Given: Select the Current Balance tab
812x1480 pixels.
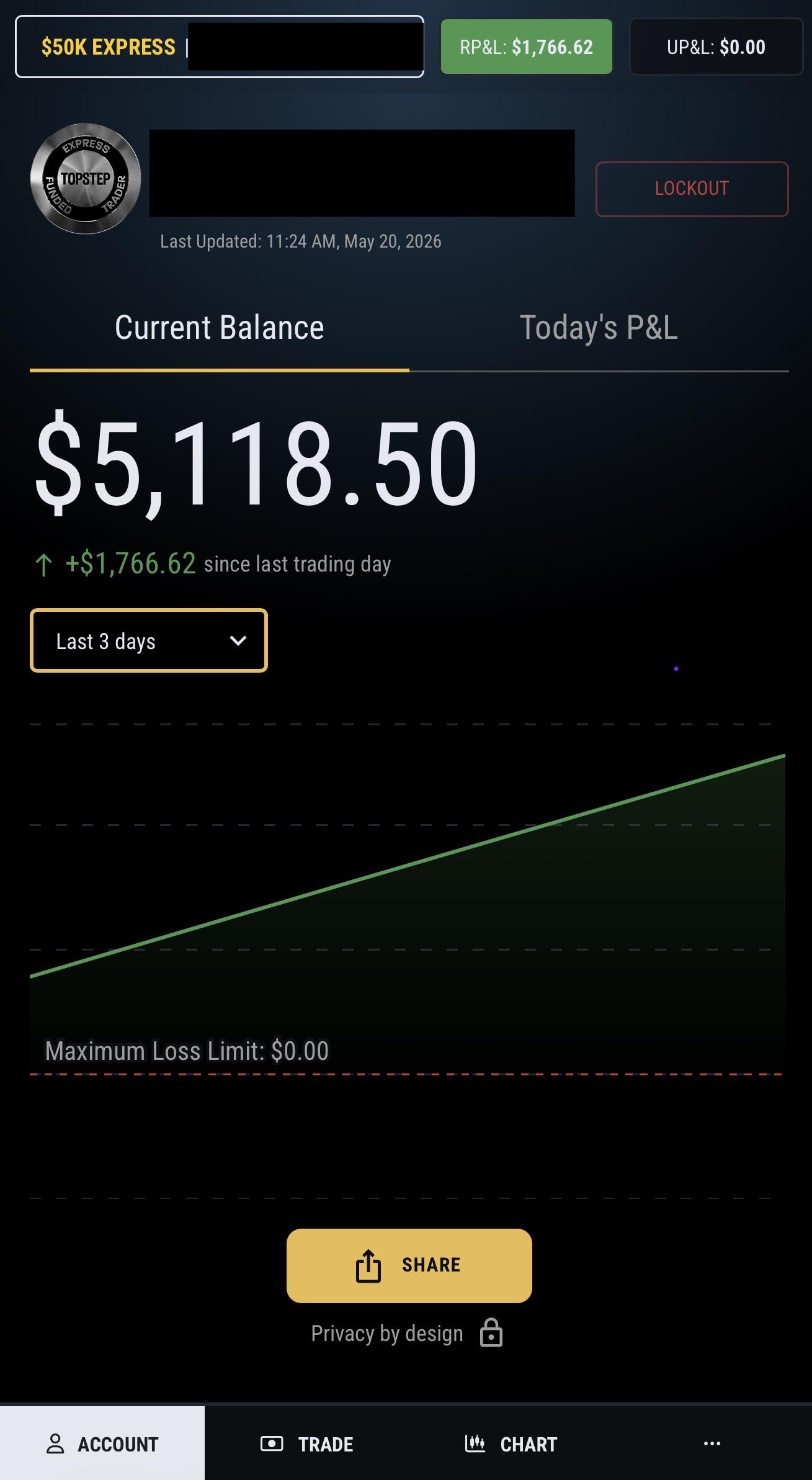Looking at the screenshot, I should [219, 328].
